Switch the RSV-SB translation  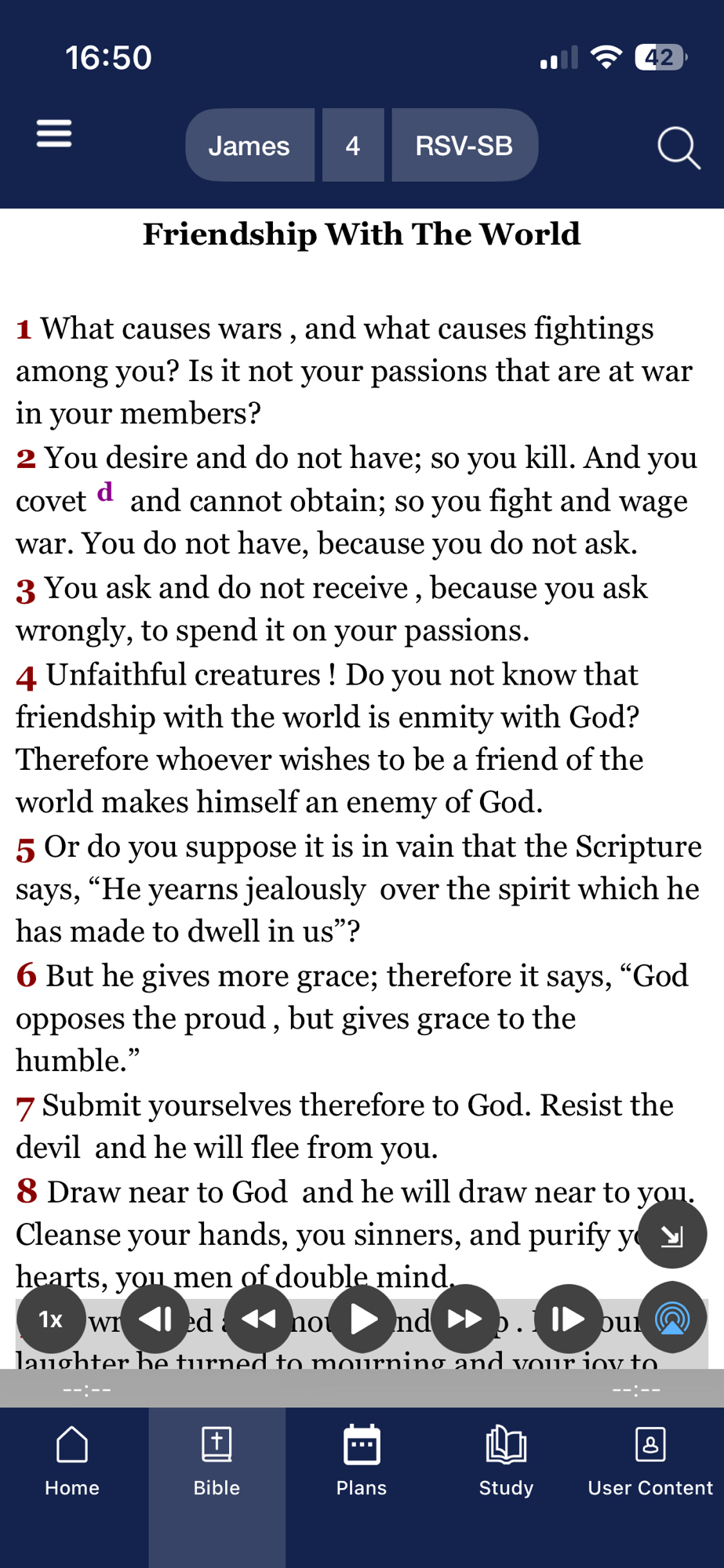(464, 146)
